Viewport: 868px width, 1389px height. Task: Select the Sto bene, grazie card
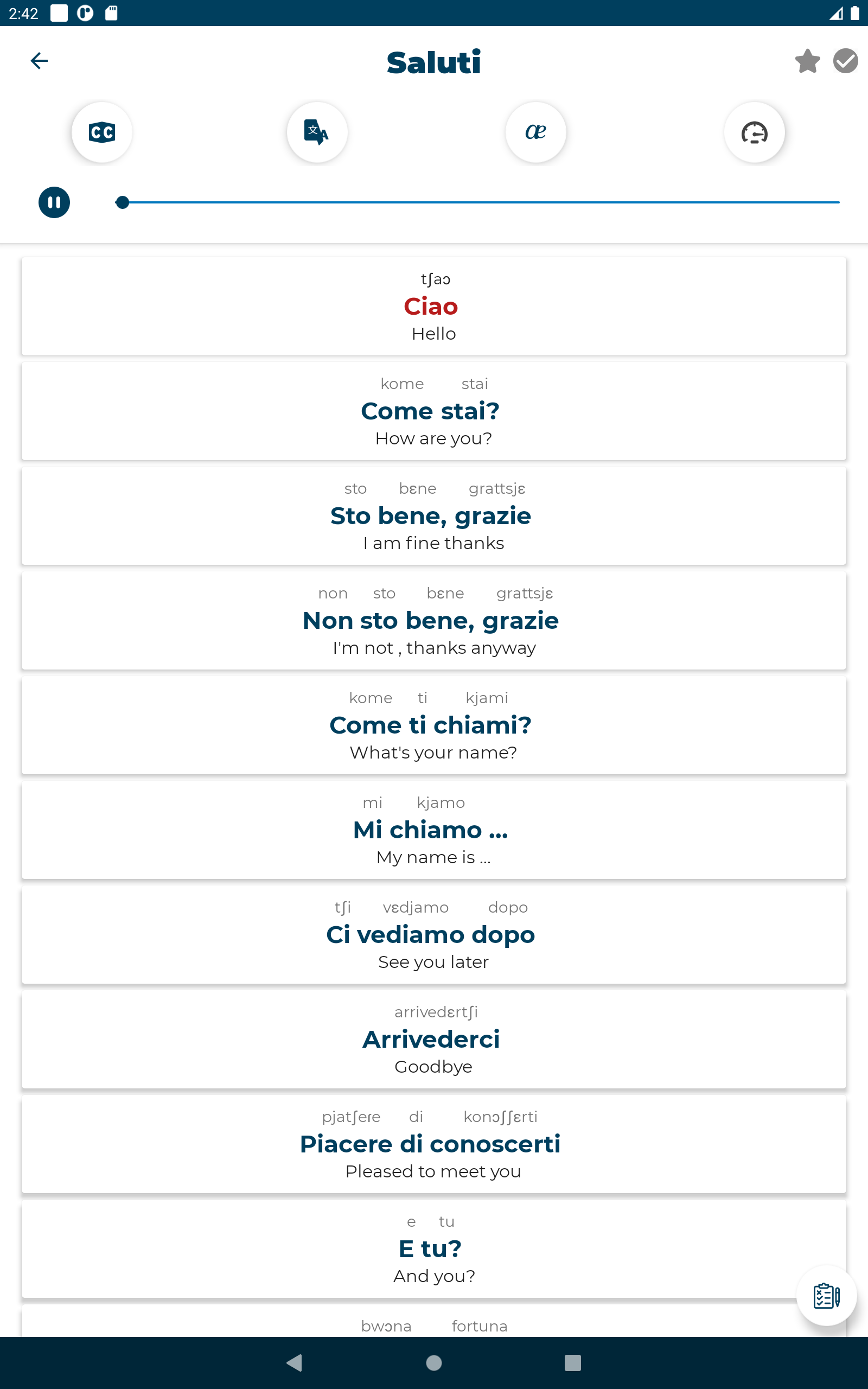(434, 516)
